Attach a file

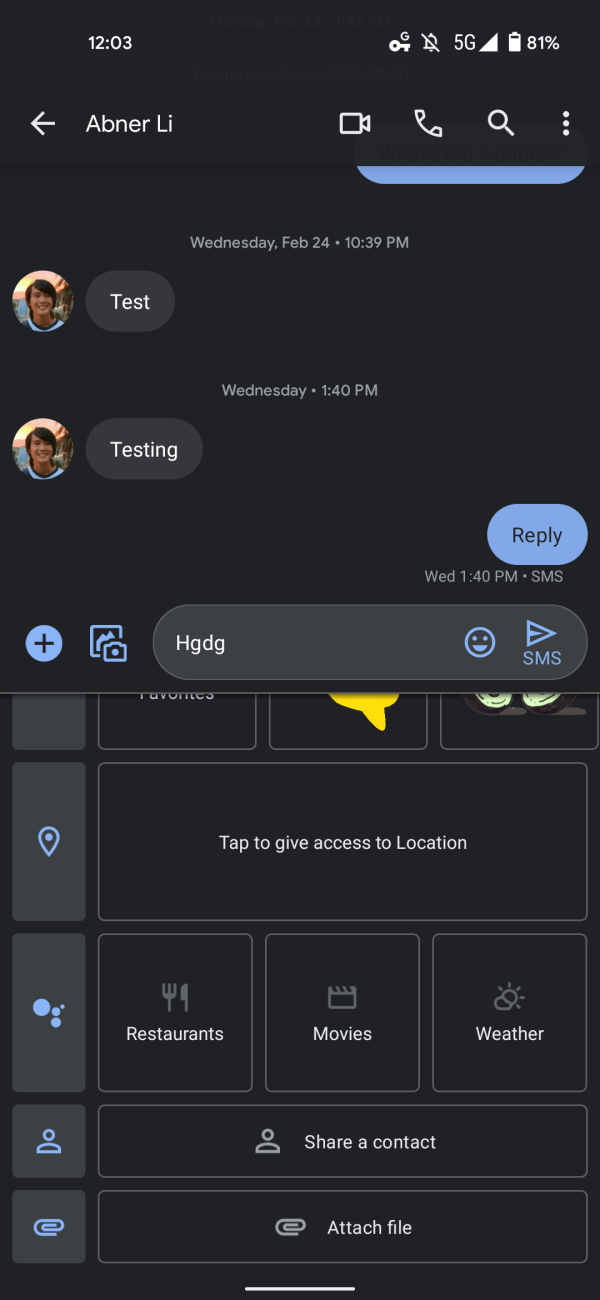[342, 1227]
